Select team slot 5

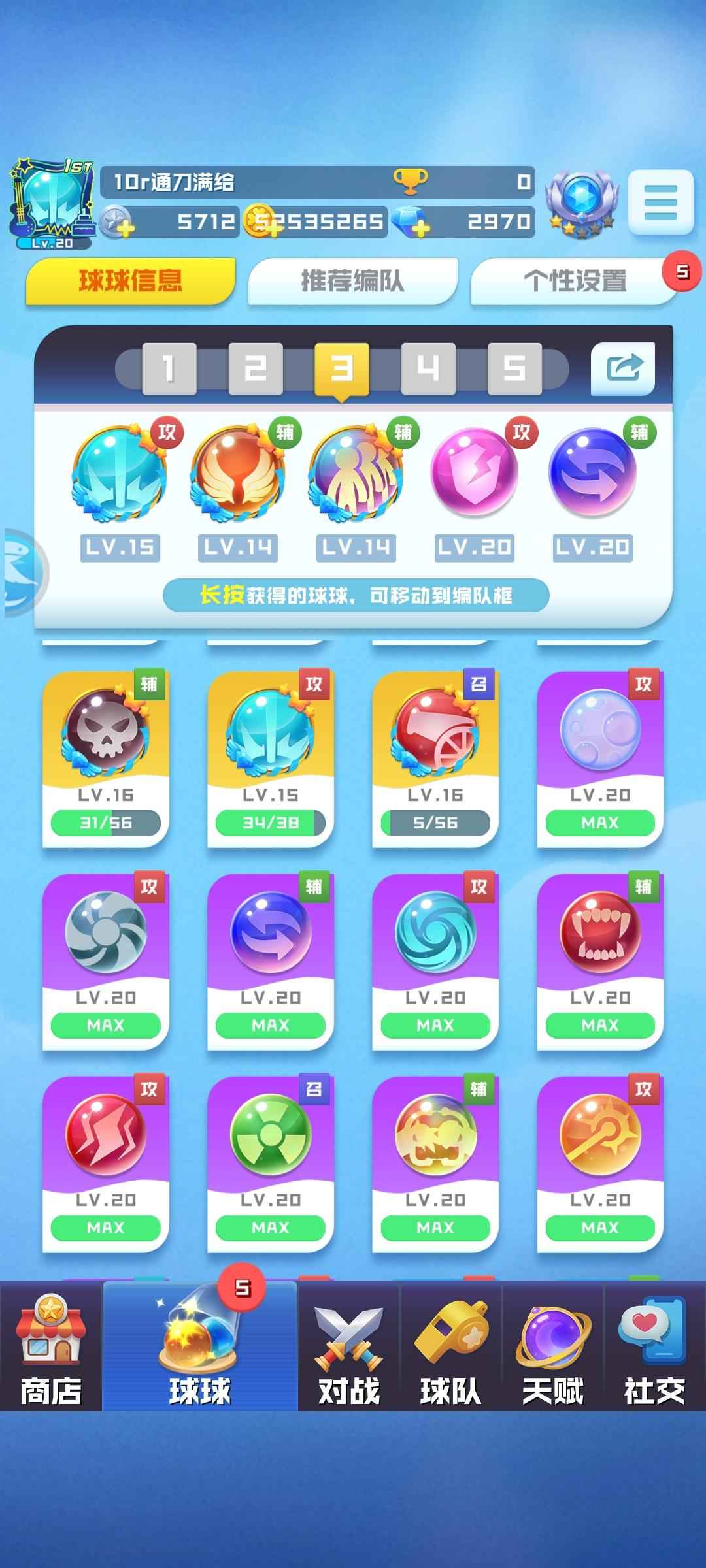pos(514,368)
